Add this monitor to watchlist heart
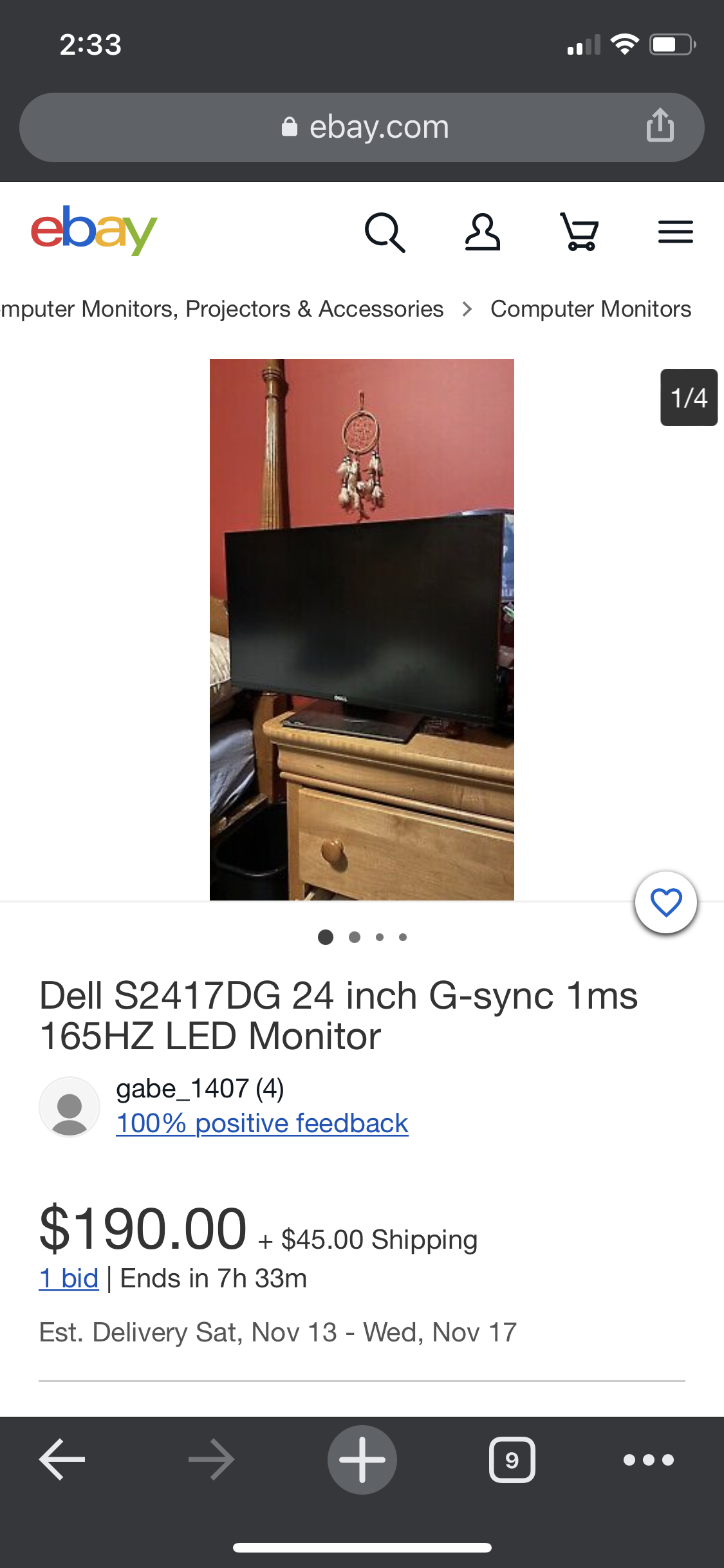This screenshot has width=724, height=1568. 666,902
